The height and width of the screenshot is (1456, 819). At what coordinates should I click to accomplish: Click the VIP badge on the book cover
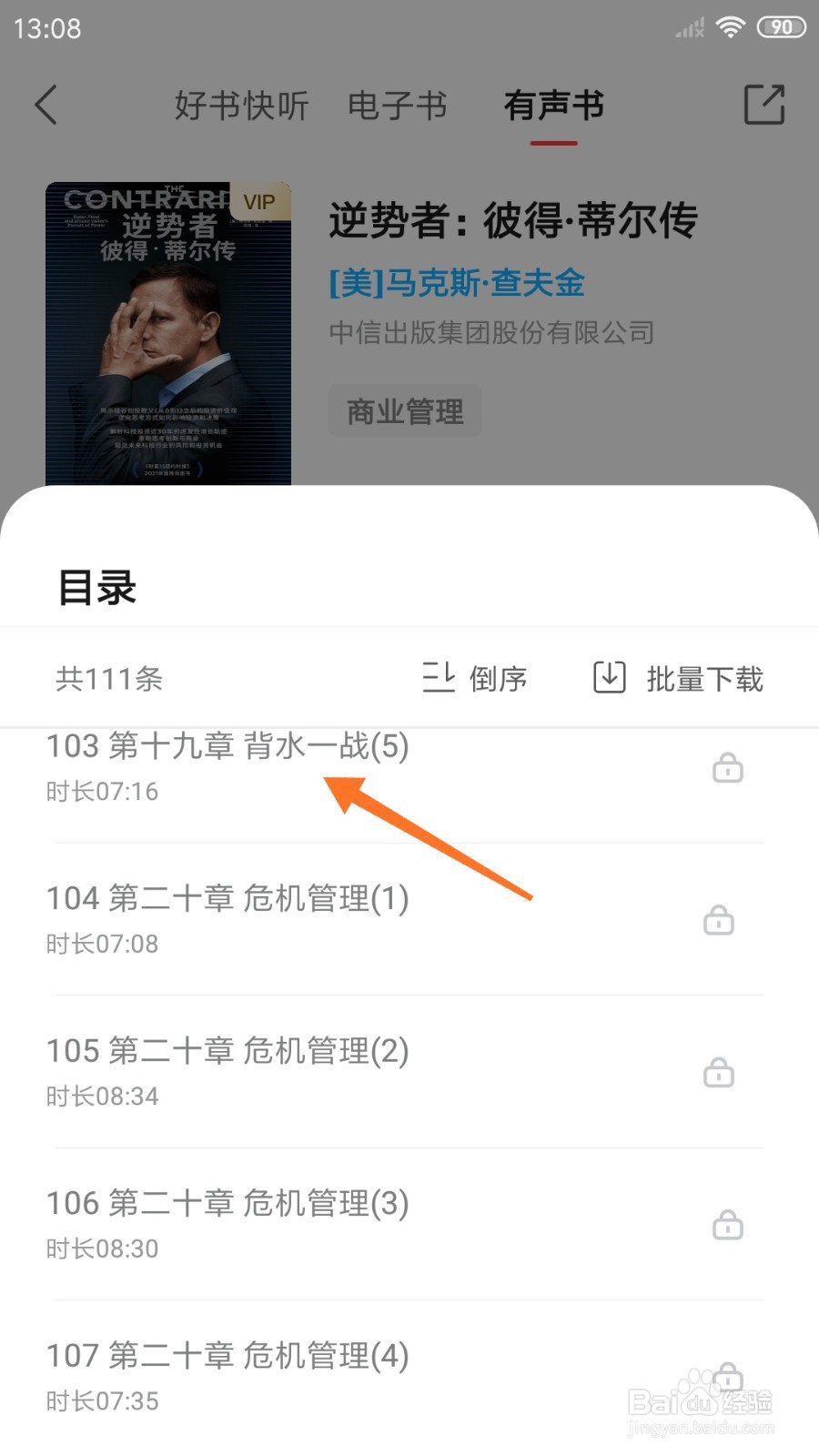258,201
